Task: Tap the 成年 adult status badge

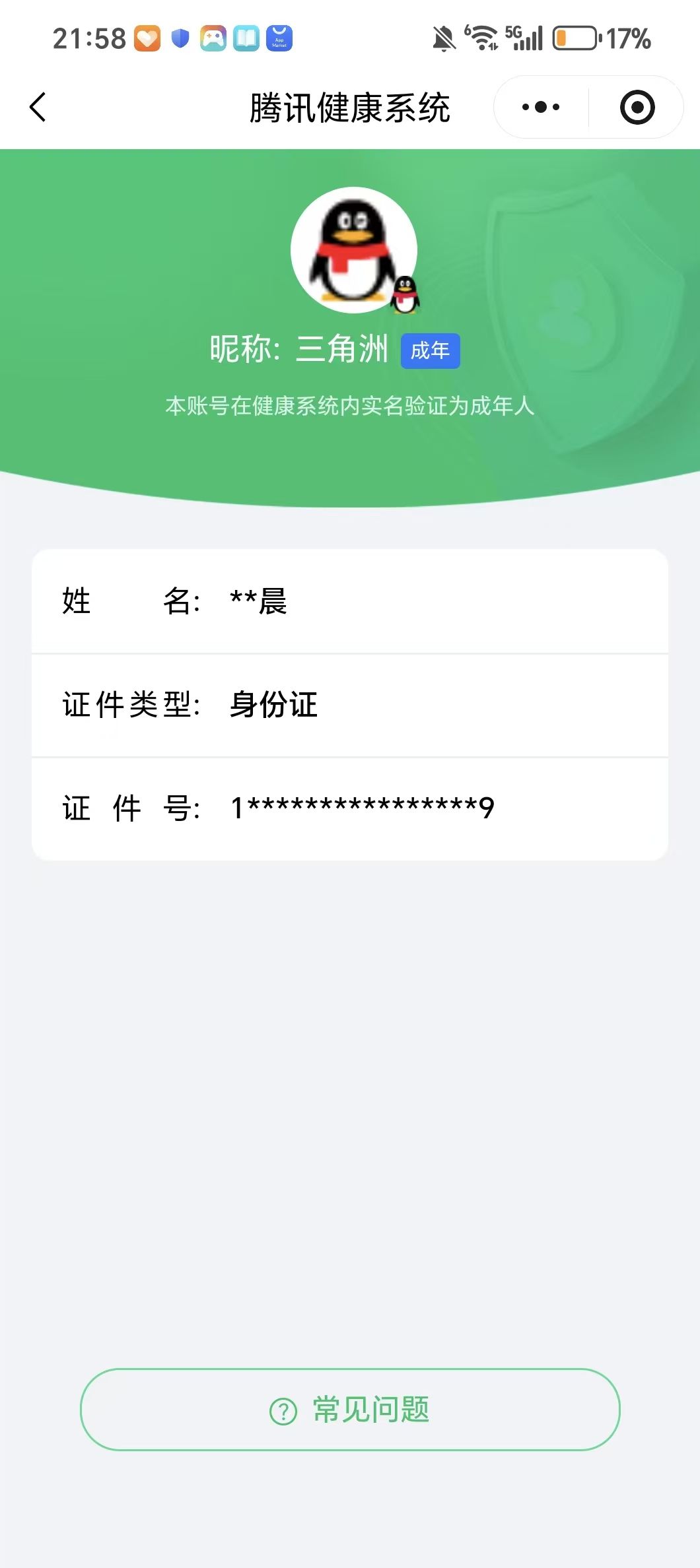Action: pos(430,350)
